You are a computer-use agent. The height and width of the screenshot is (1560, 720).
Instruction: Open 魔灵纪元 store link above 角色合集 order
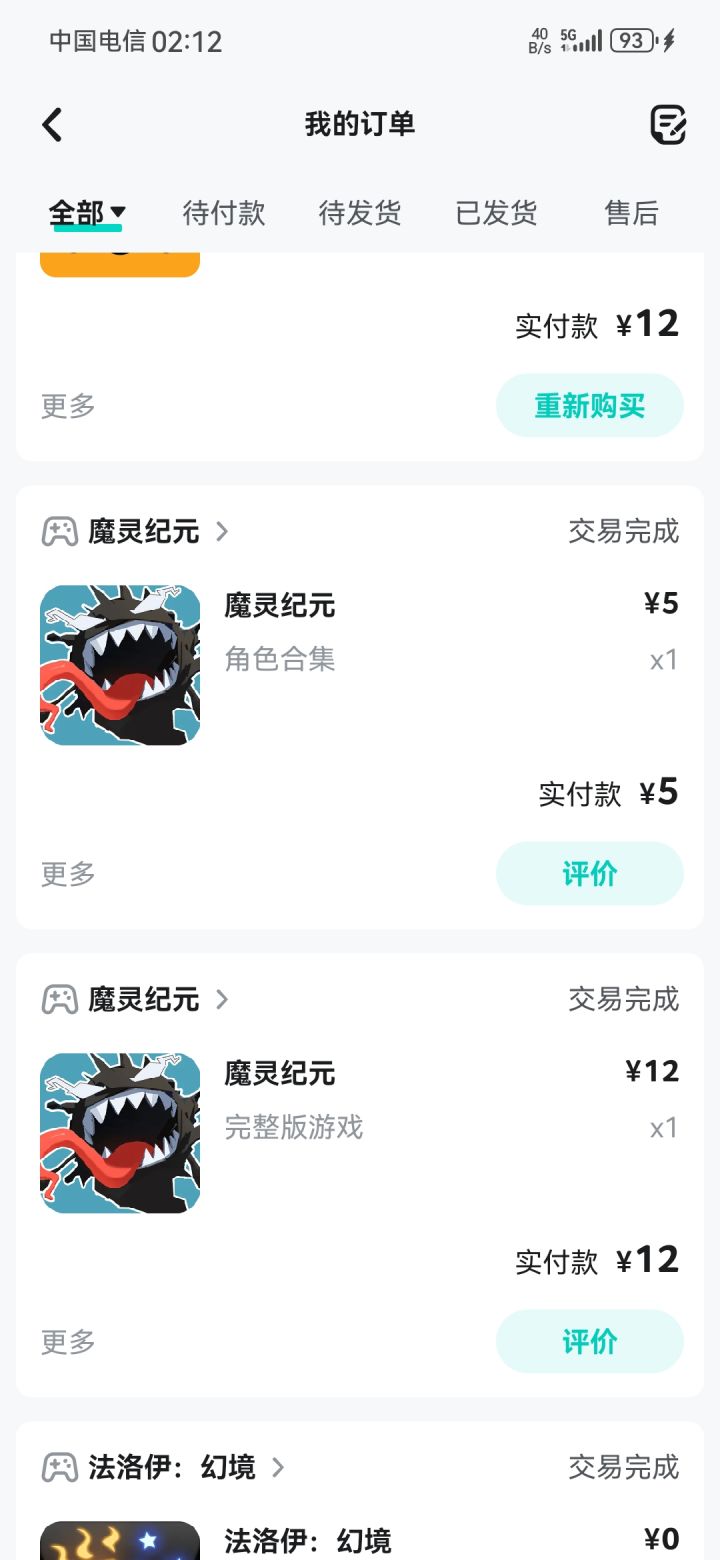[x=145, y=532]
